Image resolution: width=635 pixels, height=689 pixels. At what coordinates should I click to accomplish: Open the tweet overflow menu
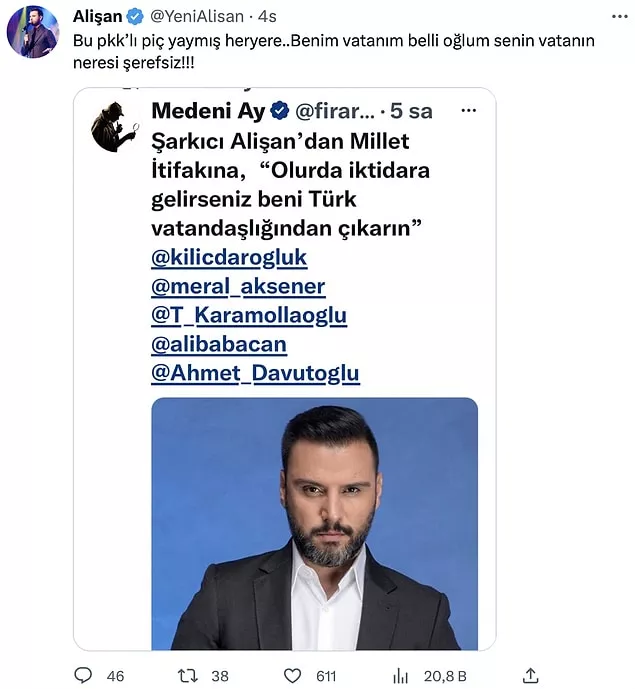pos(612,16)
